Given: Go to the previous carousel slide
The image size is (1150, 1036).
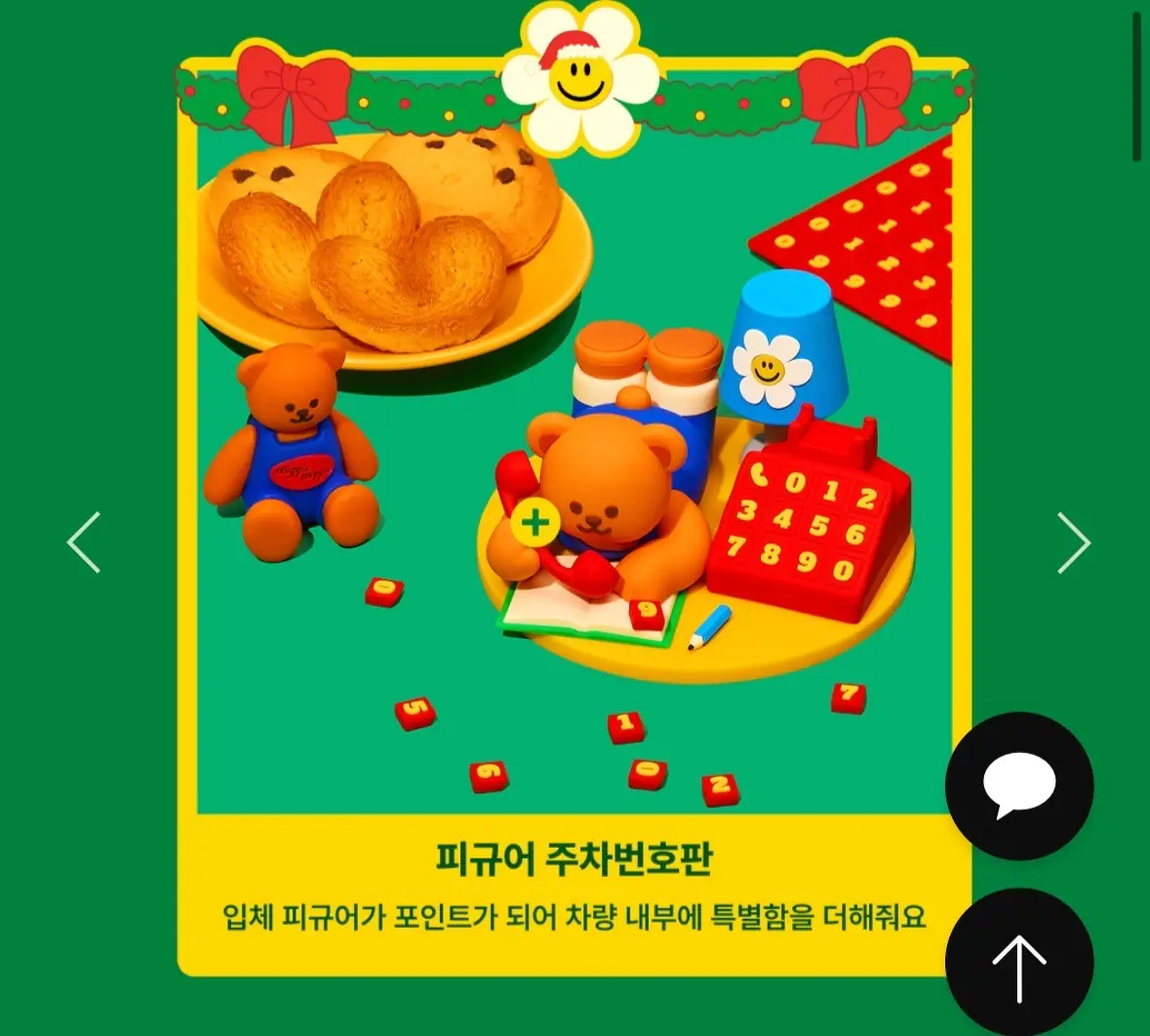Looking at the screenshot, I should pos(85,542).
